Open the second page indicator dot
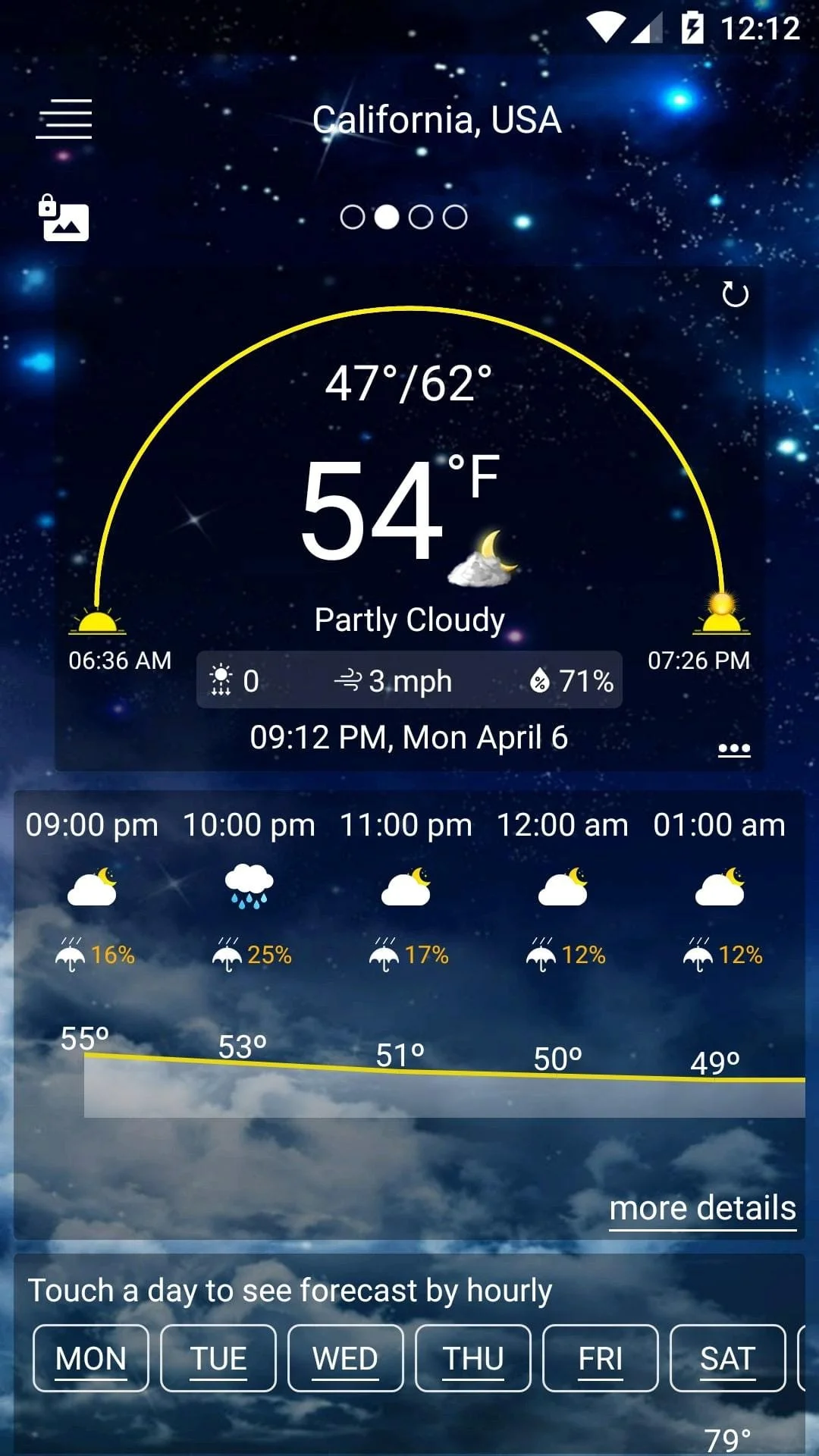Image resolution: width=819 pixels, height=1456 pixels. [388, 216]
